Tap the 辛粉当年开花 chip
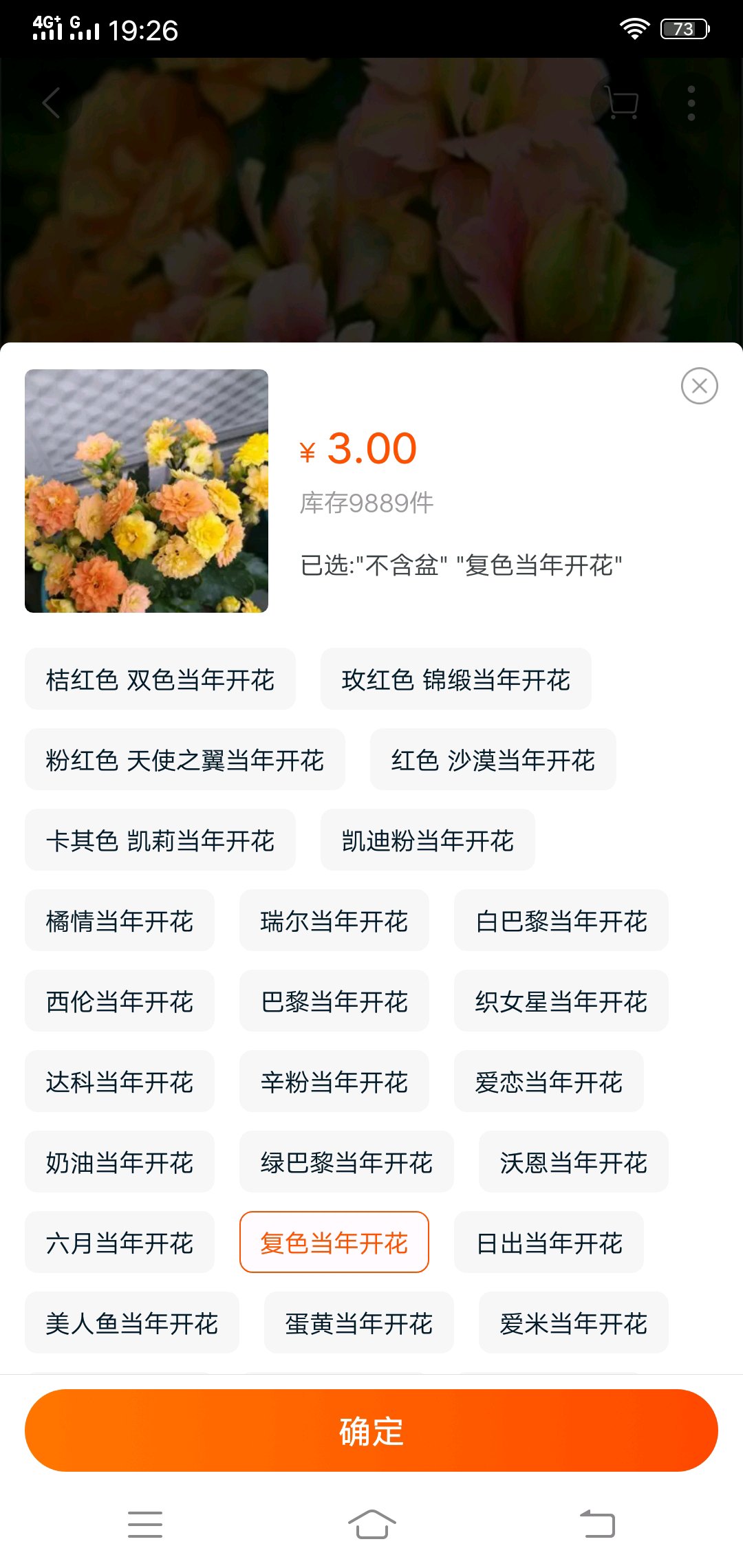 pyautogui.click(x=334, y=1082)
